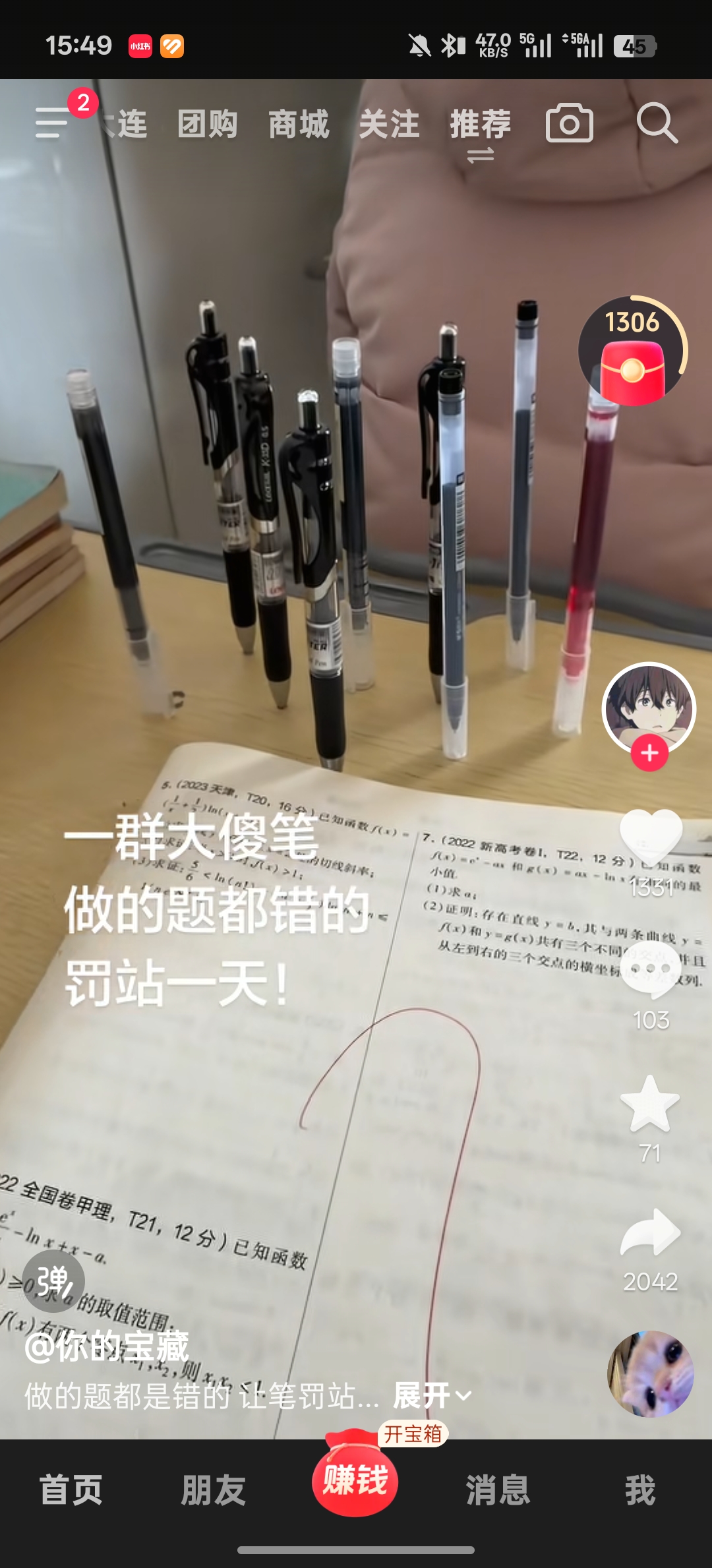Open the comments with 103 replies
The image size is (712, 1568).
click(x=651, y=971)
